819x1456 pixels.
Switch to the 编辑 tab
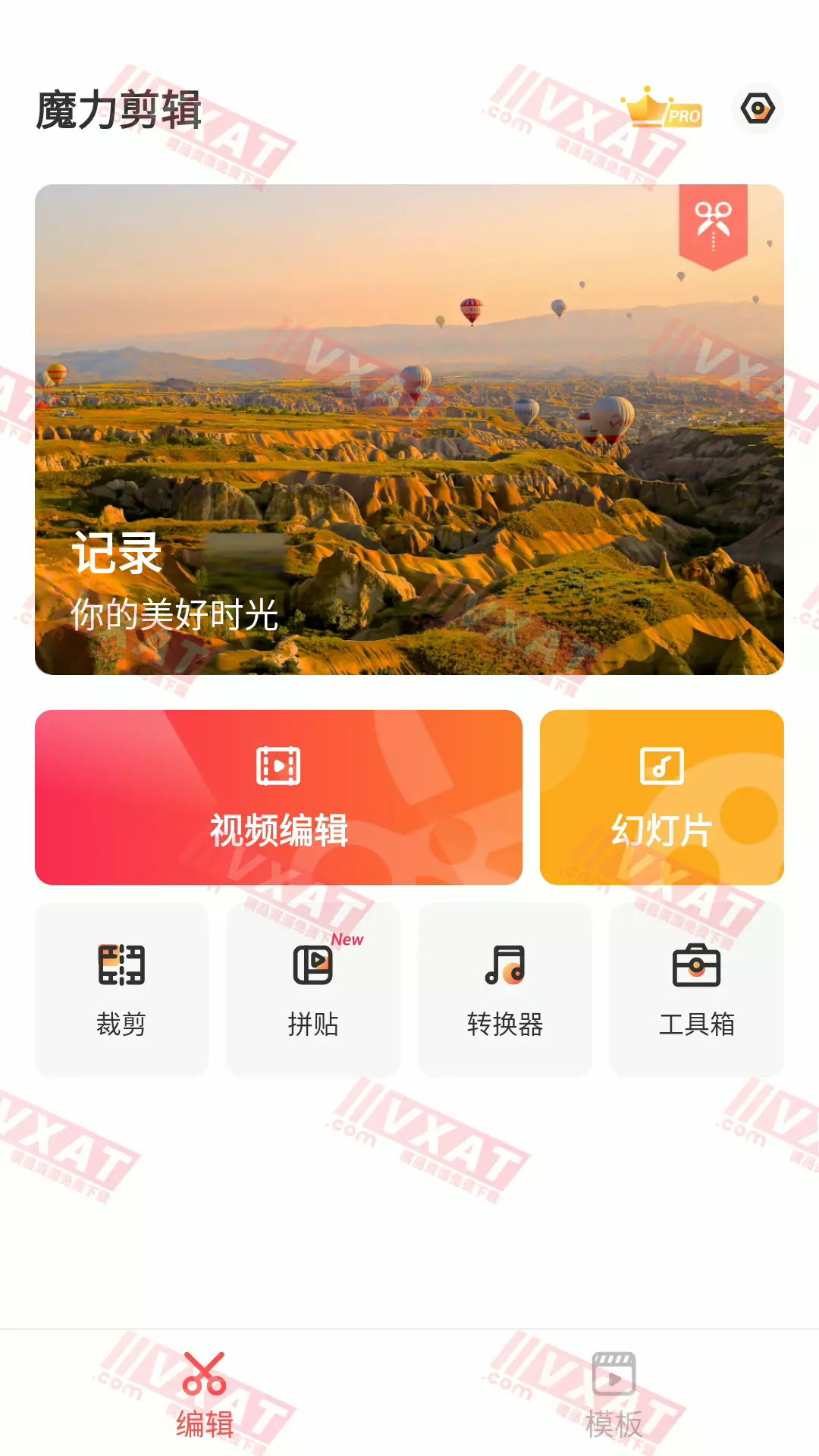tap(205, 1394)
